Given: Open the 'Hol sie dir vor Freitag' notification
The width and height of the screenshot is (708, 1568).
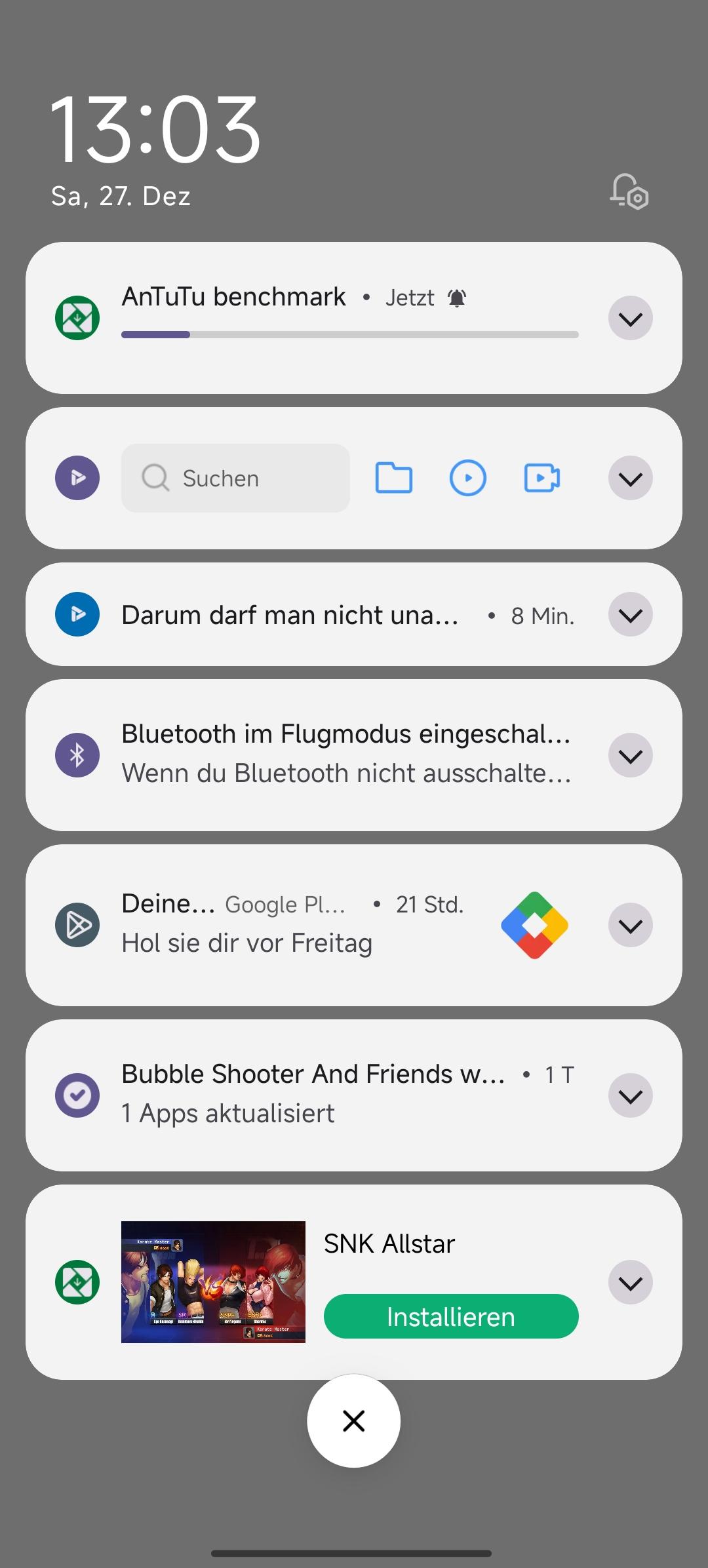Looking at the screenshot, I should coord(246,943).
